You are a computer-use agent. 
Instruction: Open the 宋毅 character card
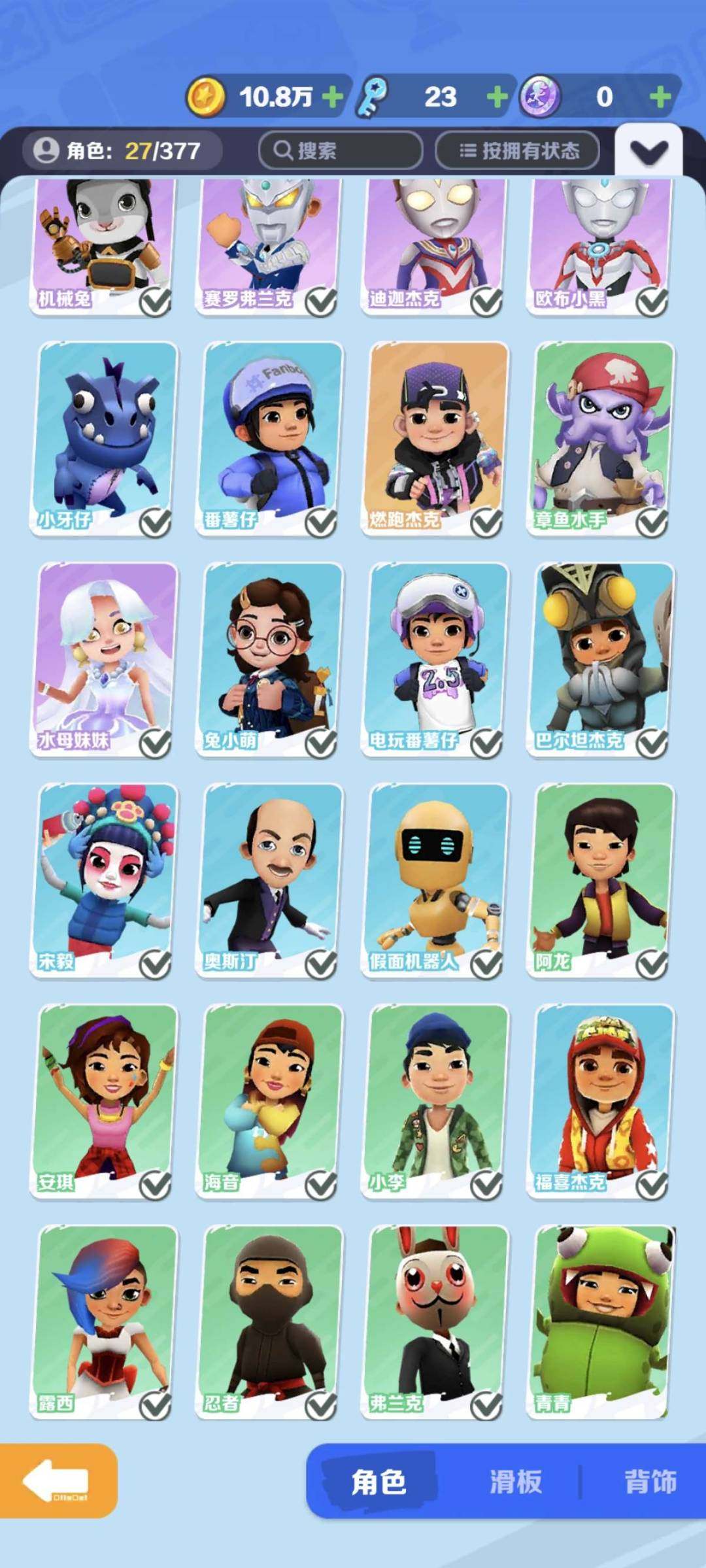[105, 880]
